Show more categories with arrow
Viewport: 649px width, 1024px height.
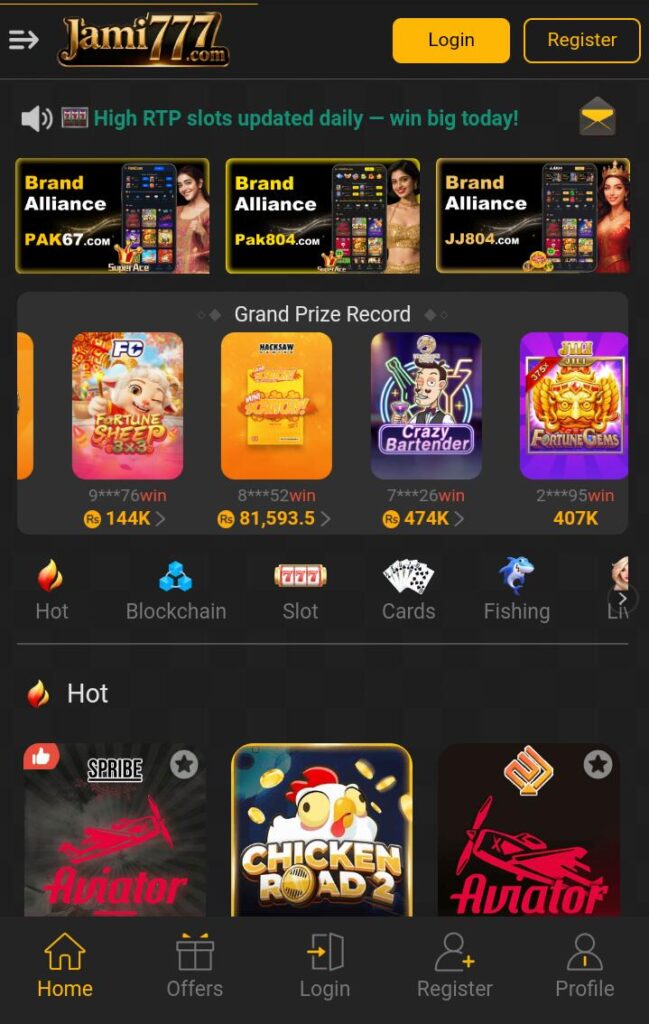pos(622,598)
